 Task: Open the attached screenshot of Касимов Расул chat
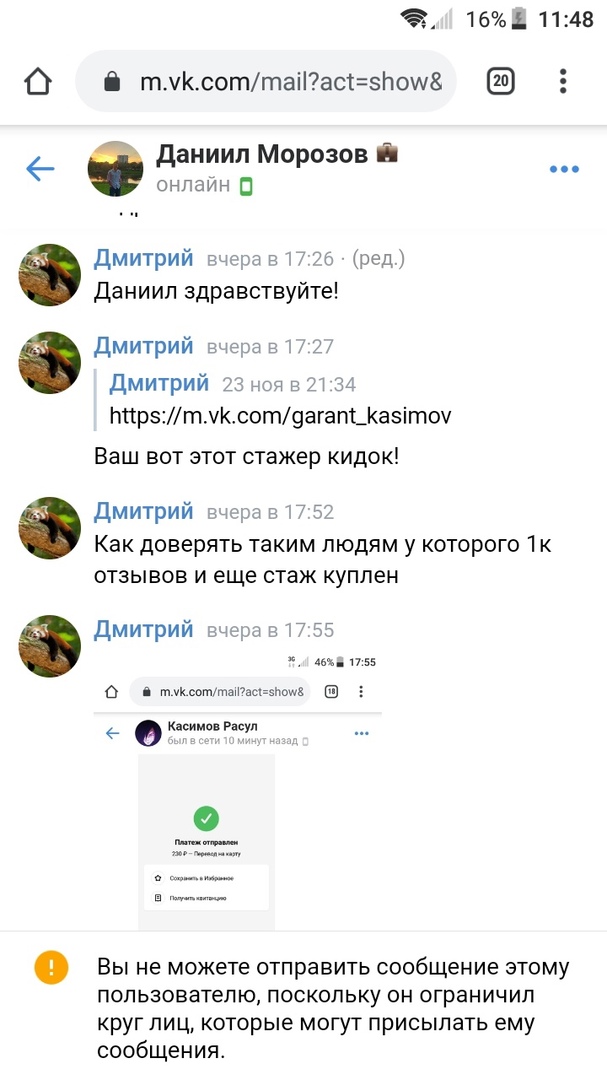pyautogui.click(x=238, y=790)
